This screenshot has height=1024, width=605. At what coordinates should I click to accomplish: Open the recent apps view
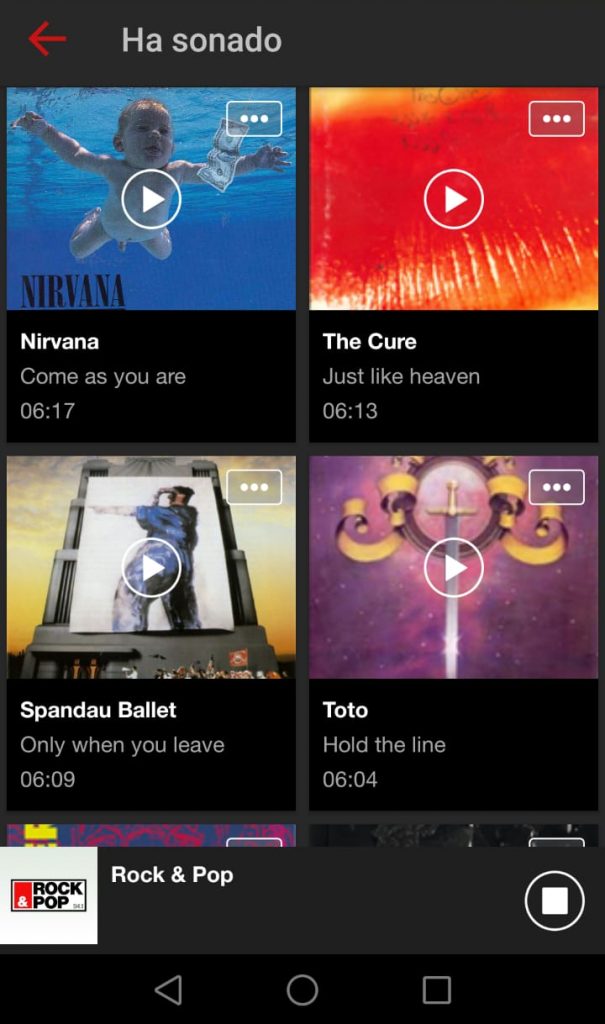(437, 990)
